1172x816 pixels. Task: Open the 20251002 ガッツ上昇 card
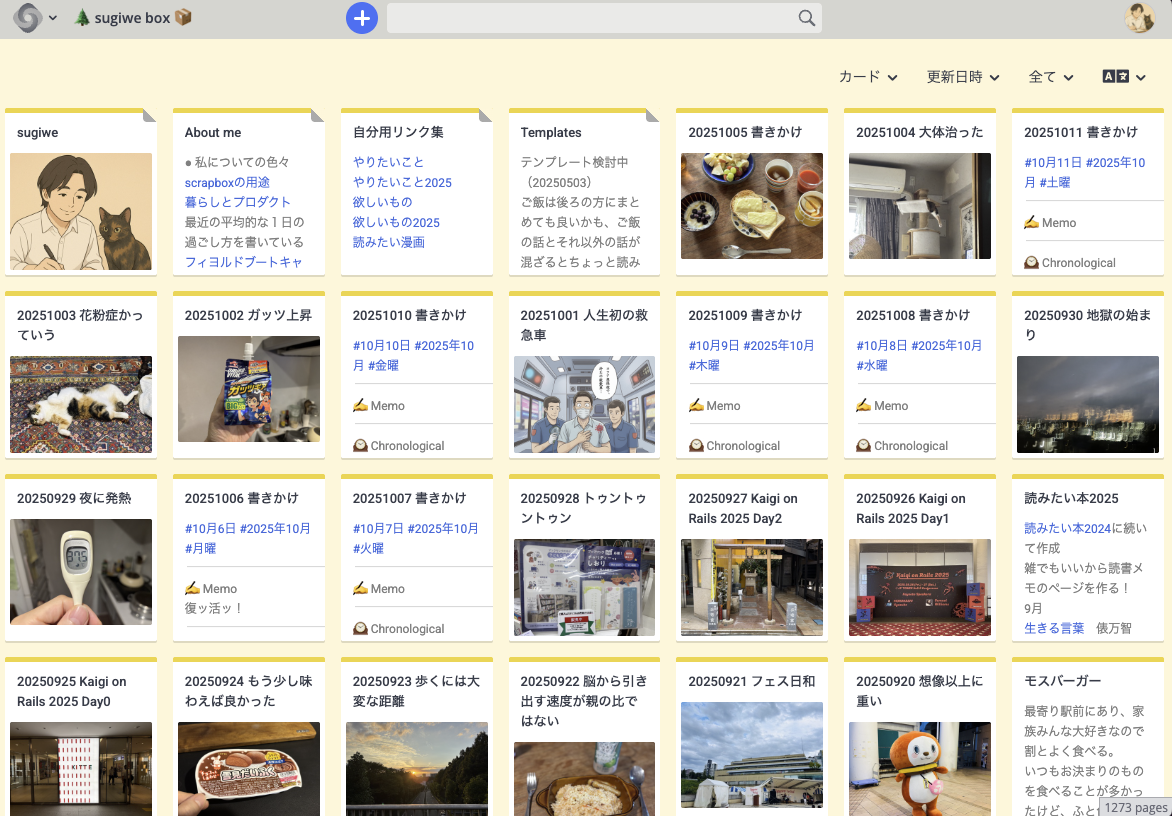click(x=249, y=375)
